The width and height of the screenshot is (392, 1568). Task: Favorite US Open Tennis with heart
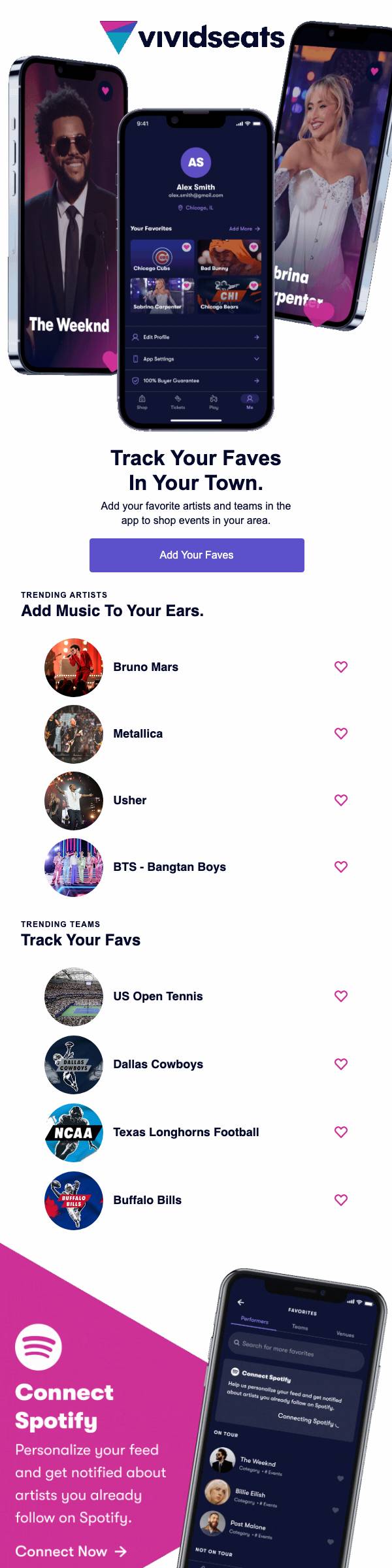pos(341,996)
